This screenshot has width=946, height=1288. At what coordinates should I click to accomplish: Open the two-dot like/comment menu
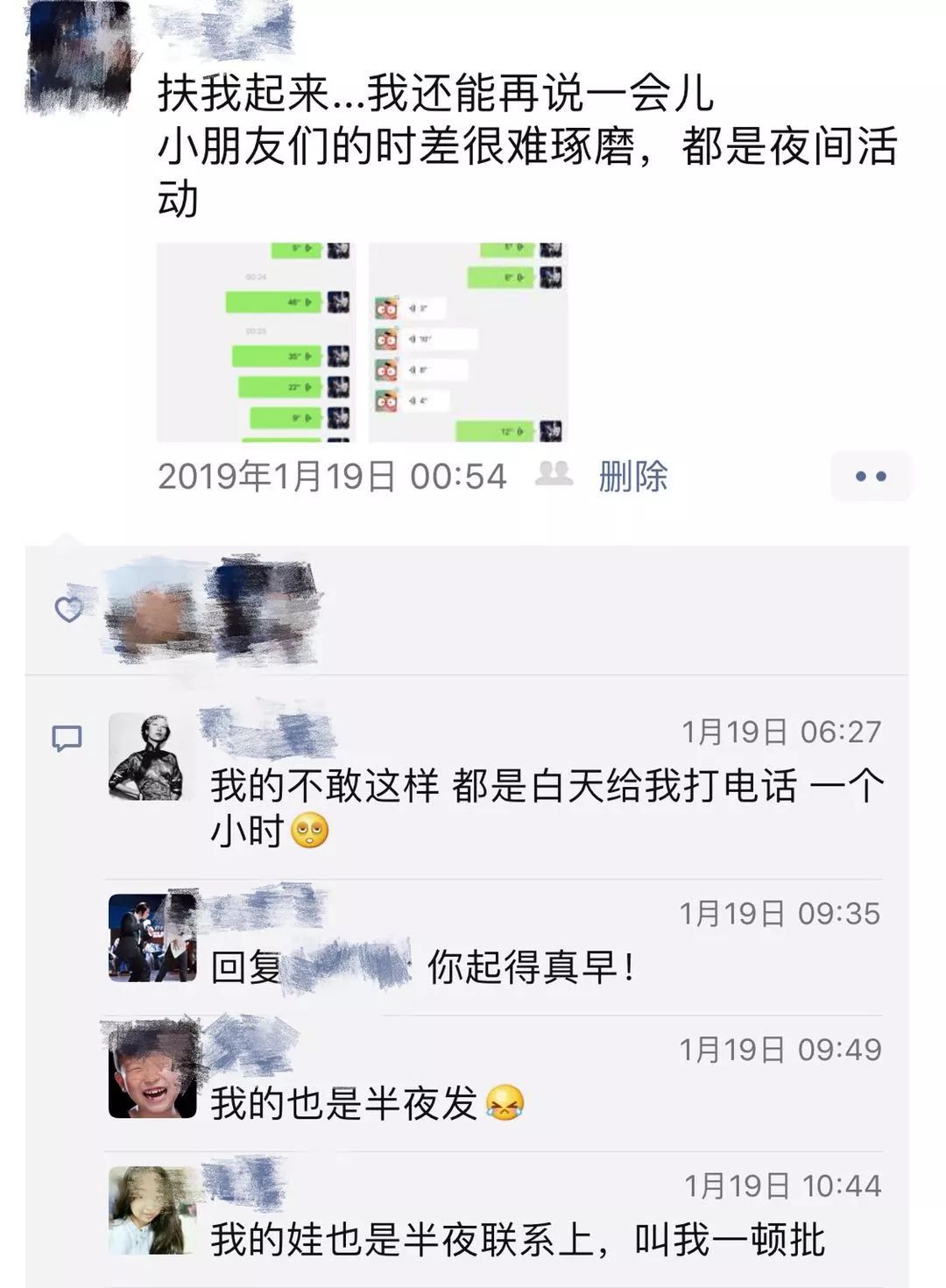pyautogui.click(x=870, y=477)
